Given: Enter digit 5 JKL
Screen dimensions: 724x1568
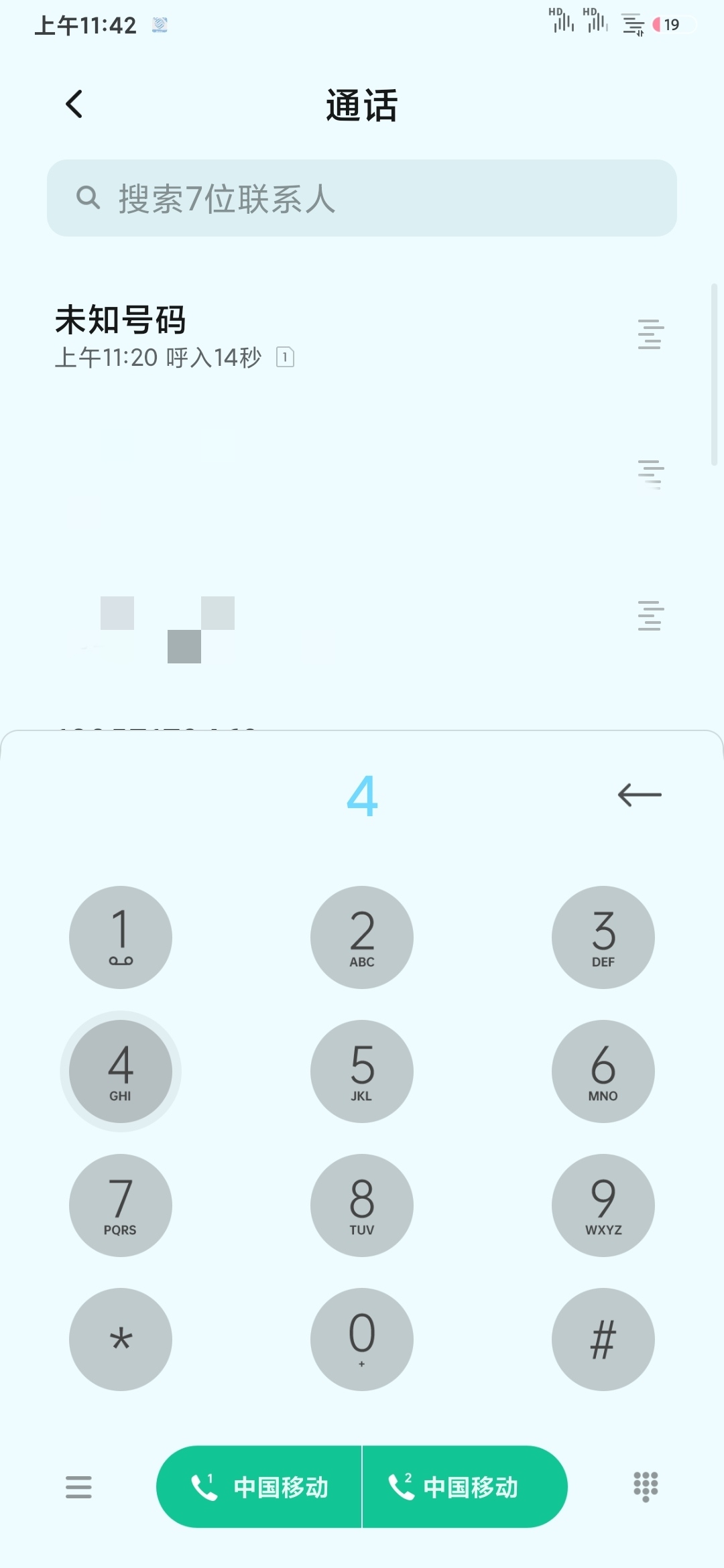Looking at the screenshot, I should pyautogui.click(x=362, y=1071).
